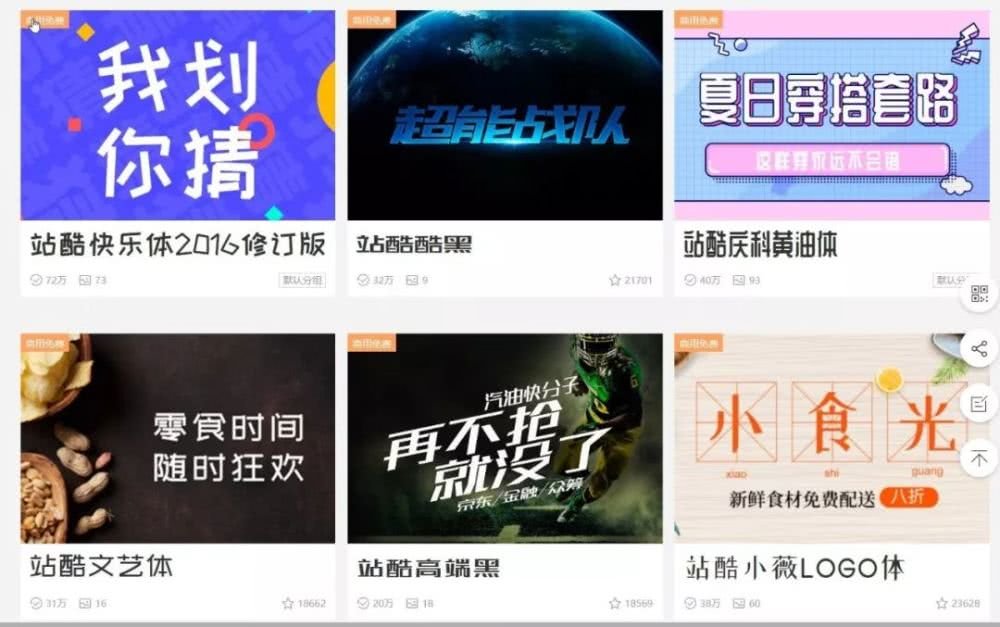Tap the 默认分组 tag under 站酷快乐体
Image resolution: width=1000 pixels, height=627 pixels.
(x=302, y=281)
